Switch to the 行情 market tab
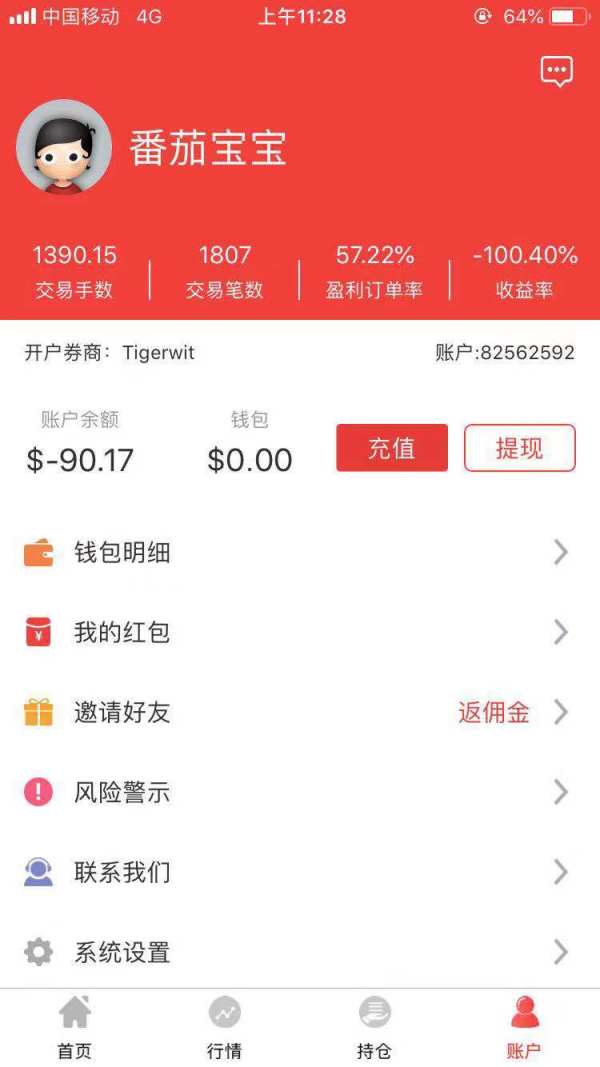This screenshot has height=1067, width=600. pos(225,1028)
